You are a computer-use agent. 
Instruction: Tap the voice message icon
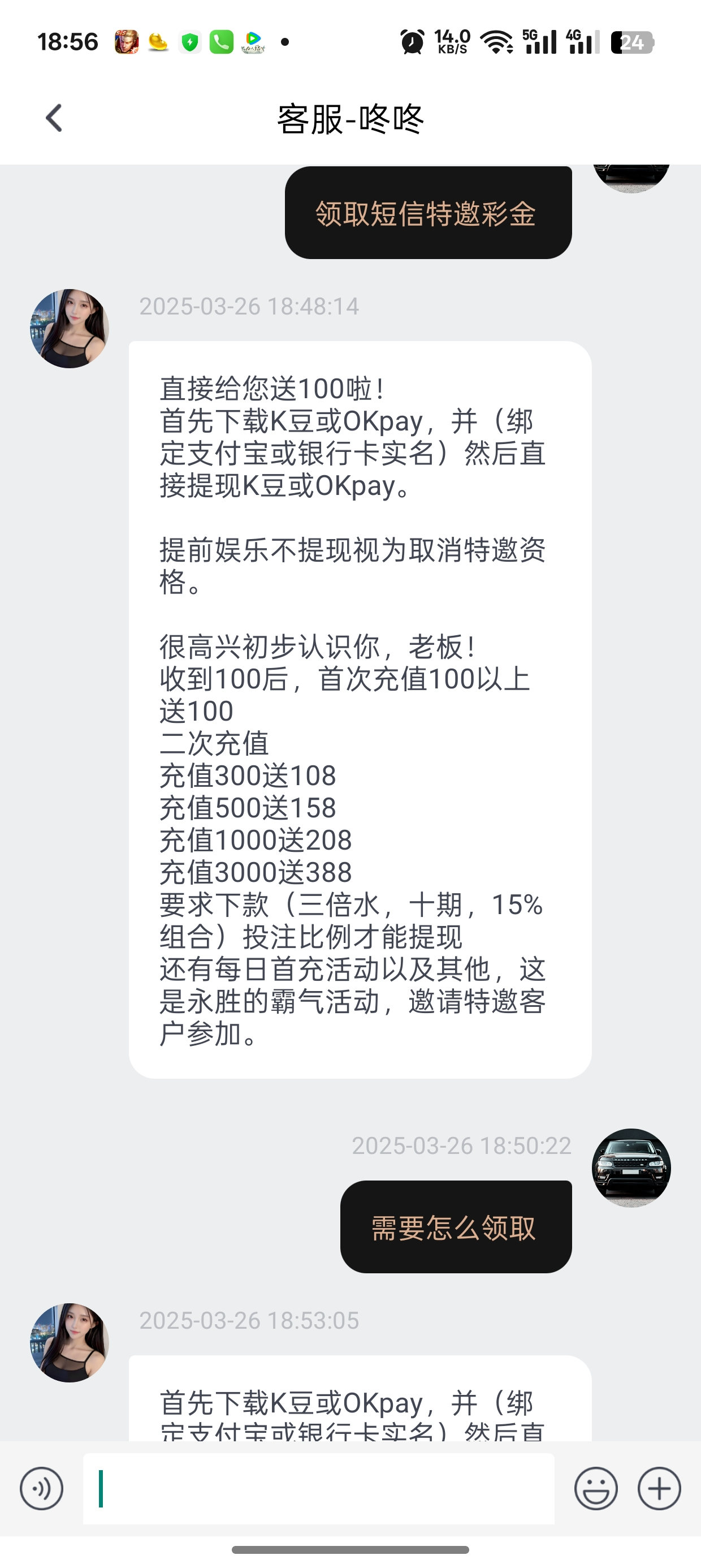pyautogui.click(x=41, y=1489)
